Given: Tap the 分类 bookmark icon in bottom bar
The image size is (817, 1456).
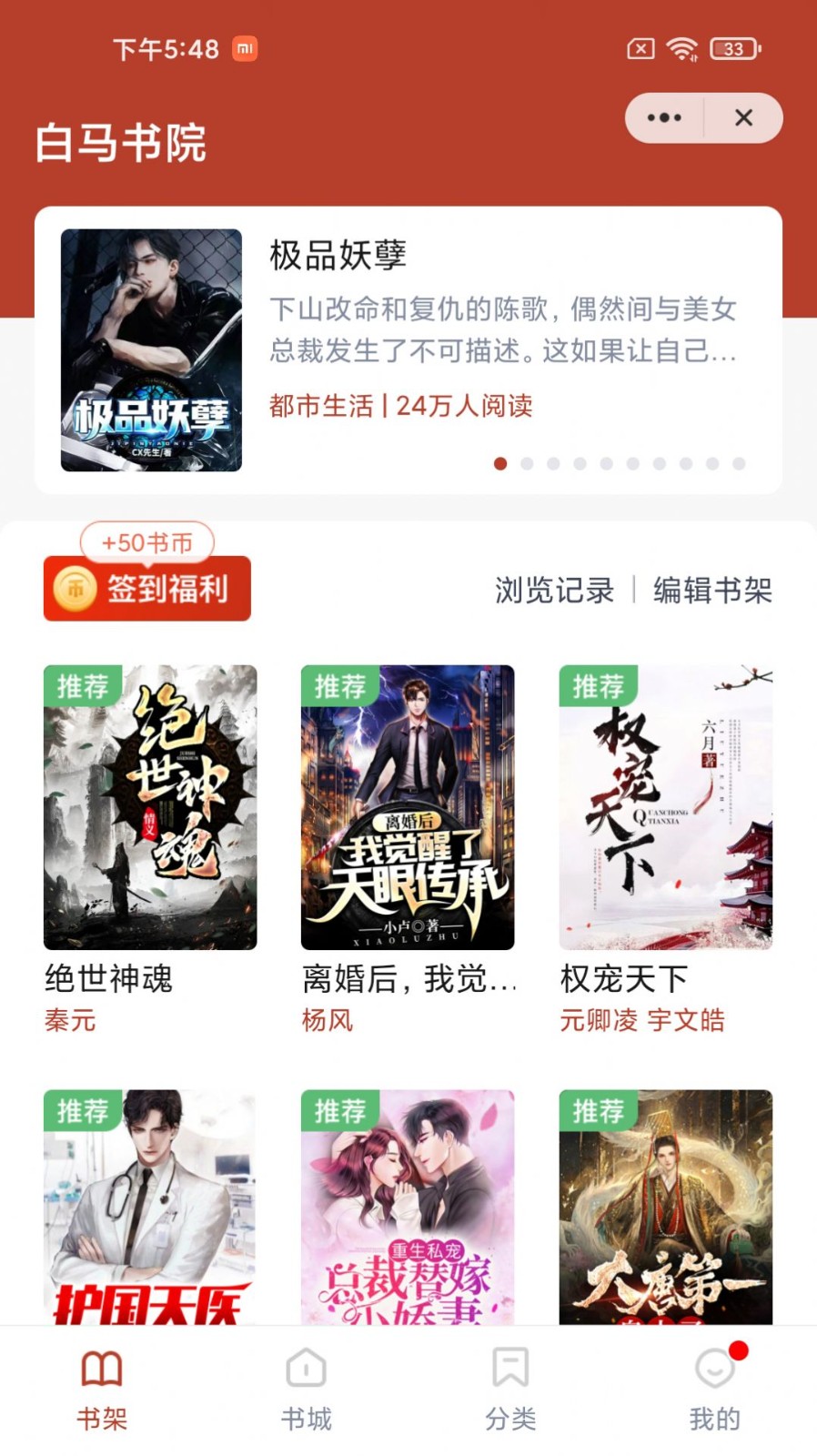Looking at the screenshot, I should 510,1368.
